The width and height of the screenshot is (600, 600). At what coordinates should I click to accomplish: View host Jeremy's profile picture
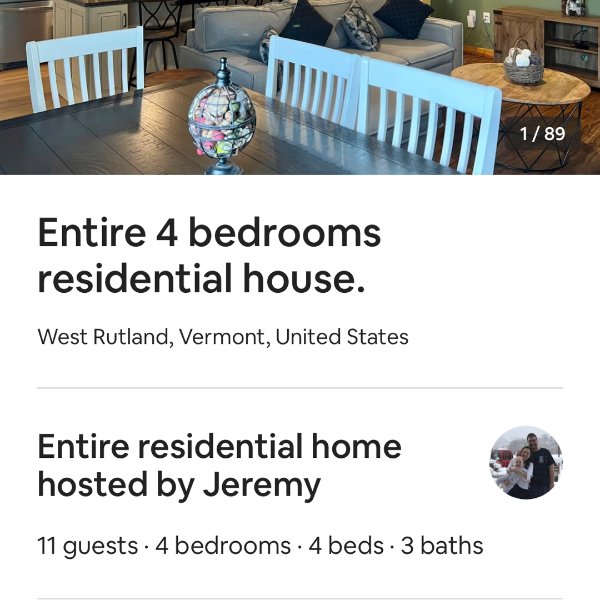click(x=526, y=463)
